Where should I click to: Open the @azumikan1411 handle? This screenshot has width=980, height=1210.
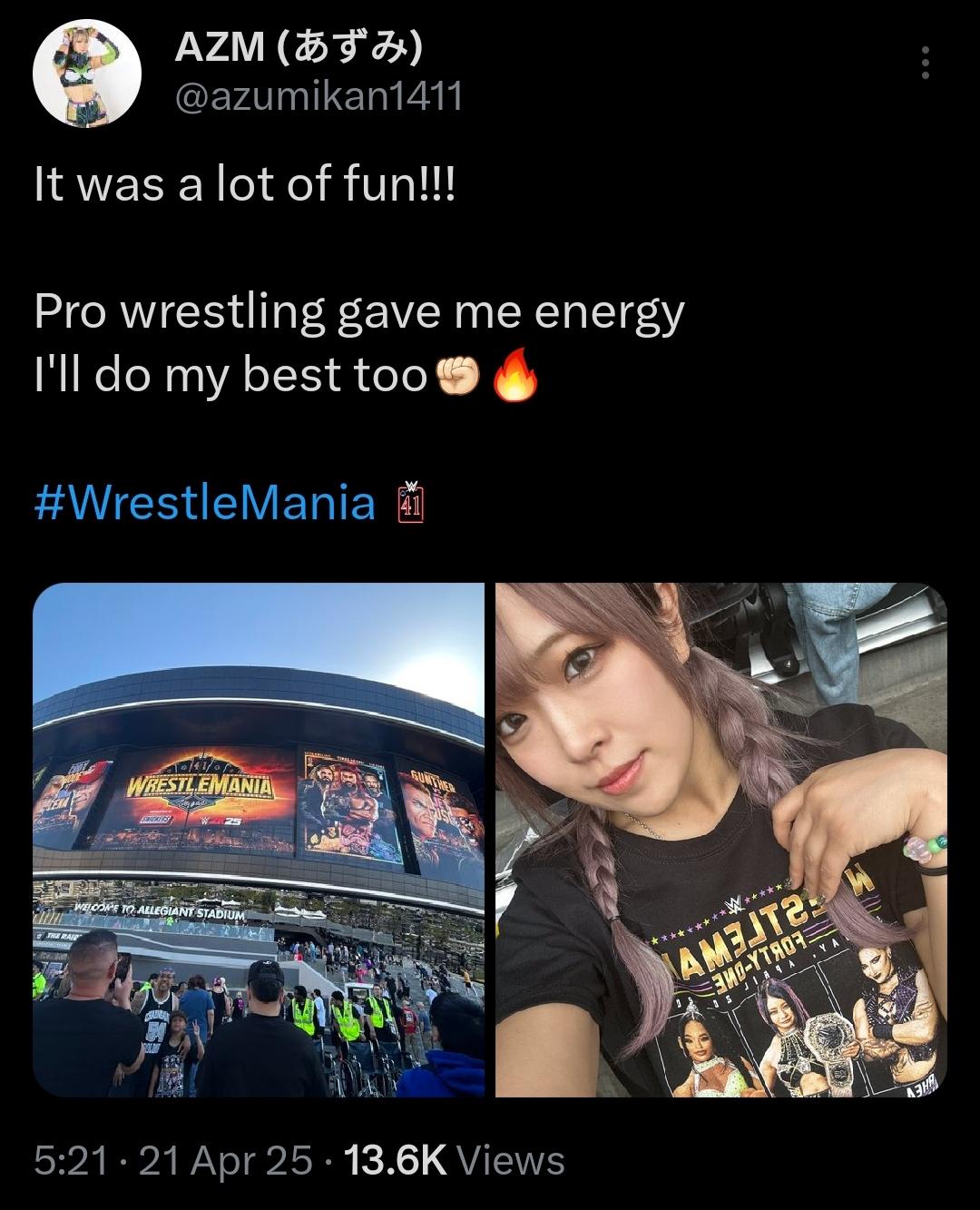(318, 95)
